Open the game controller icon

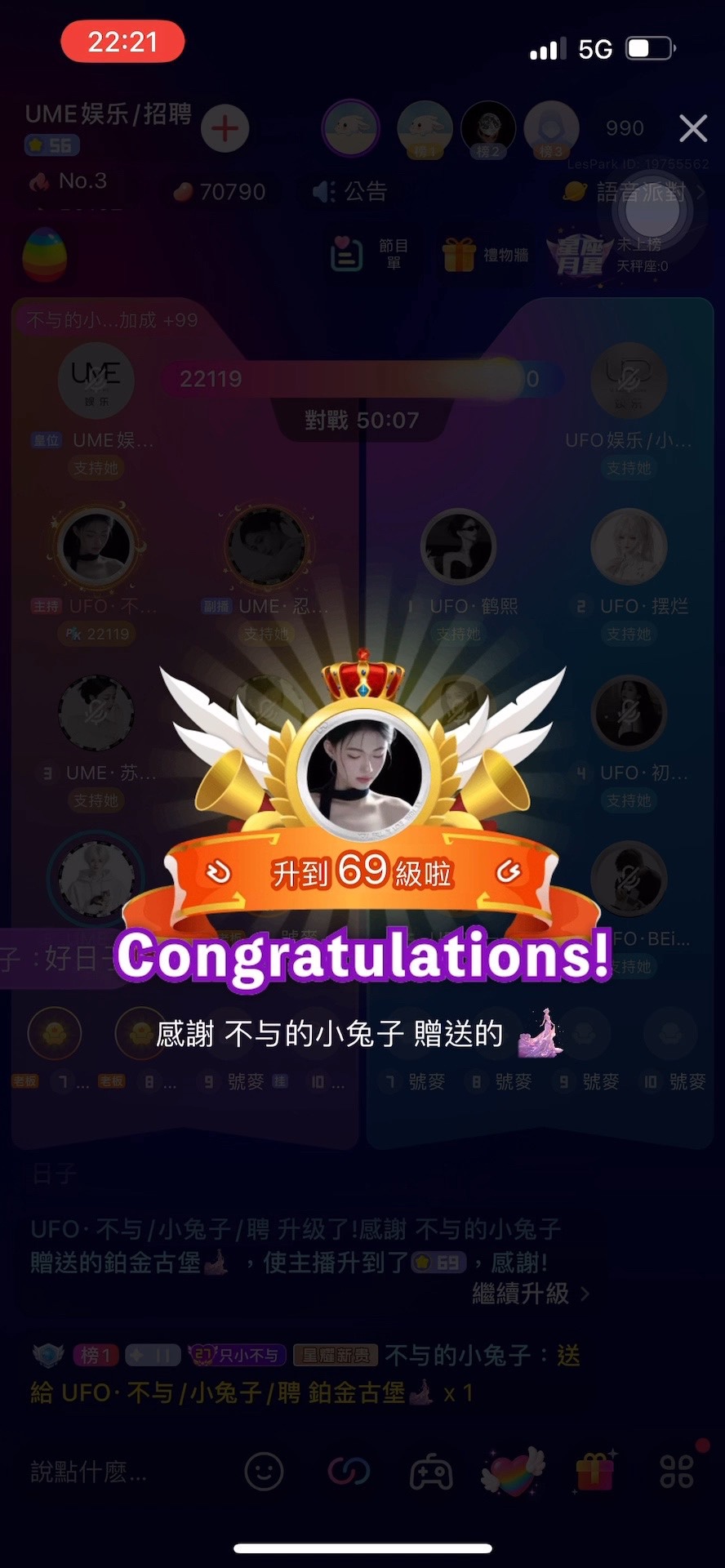click(x=431, y=1472)
